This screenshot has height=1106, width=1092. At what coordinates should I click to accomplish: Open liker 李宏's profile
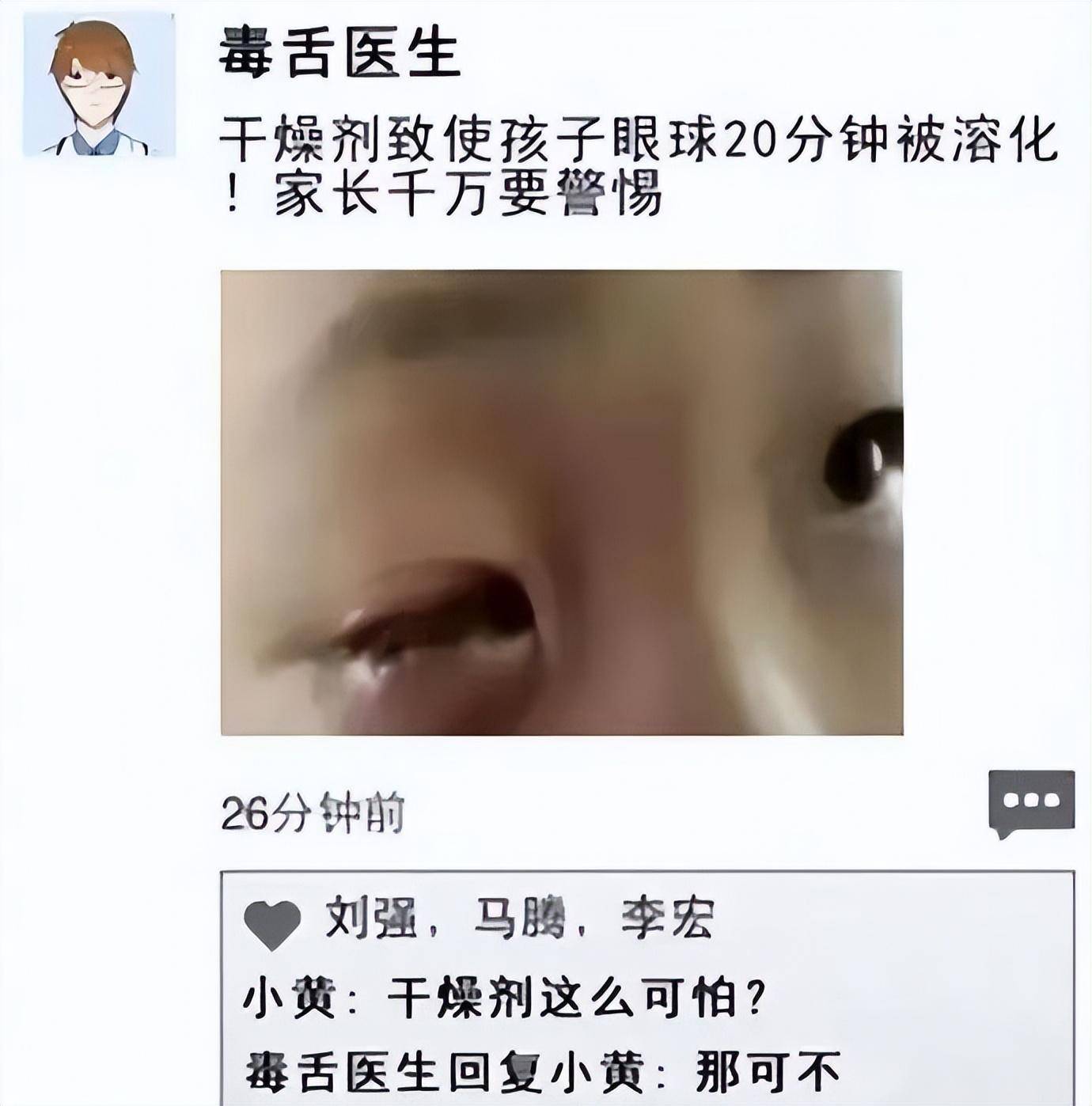pyautogui.click(x=667, y=919)
